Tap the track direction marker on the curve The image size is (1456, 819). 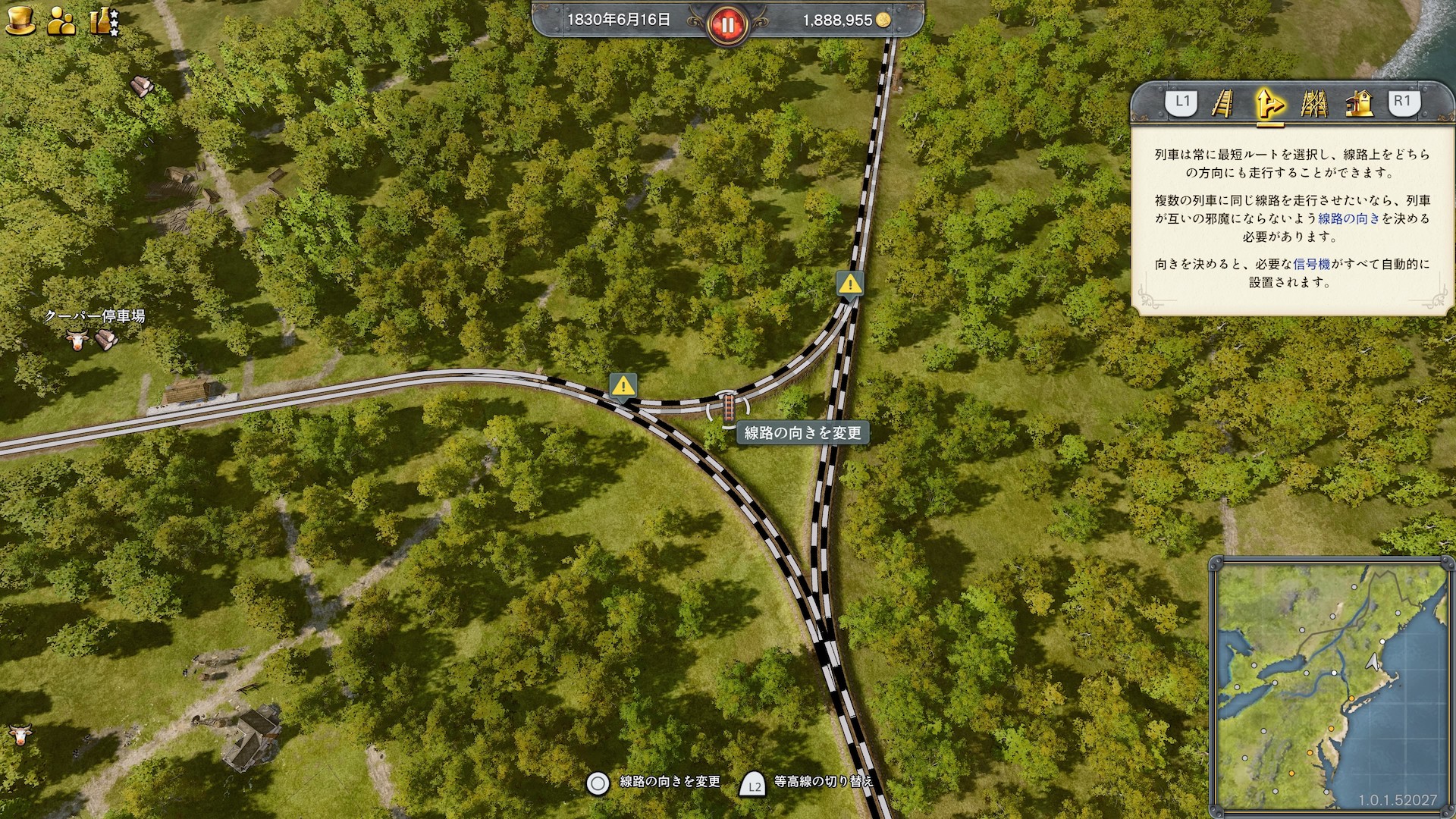(728, 408)
